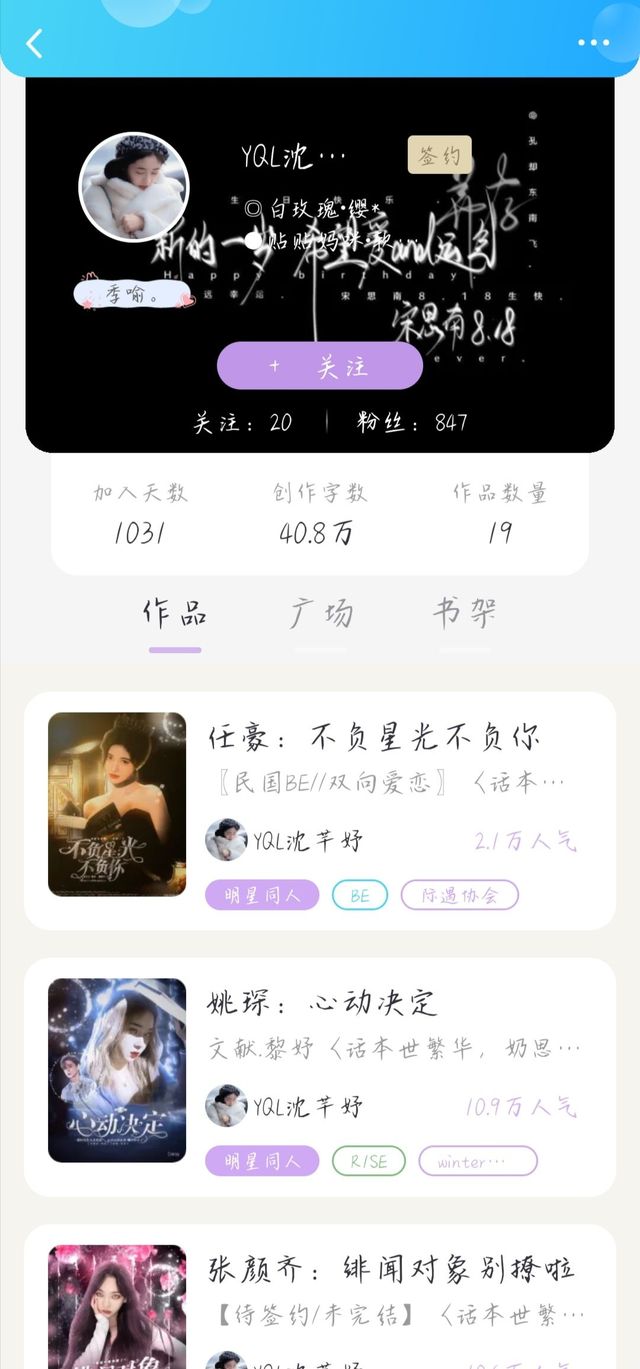The image size is (640, 1369).
Task: View the 关注：20 following list
Action: pyautogui.click(x=243, y=422)
